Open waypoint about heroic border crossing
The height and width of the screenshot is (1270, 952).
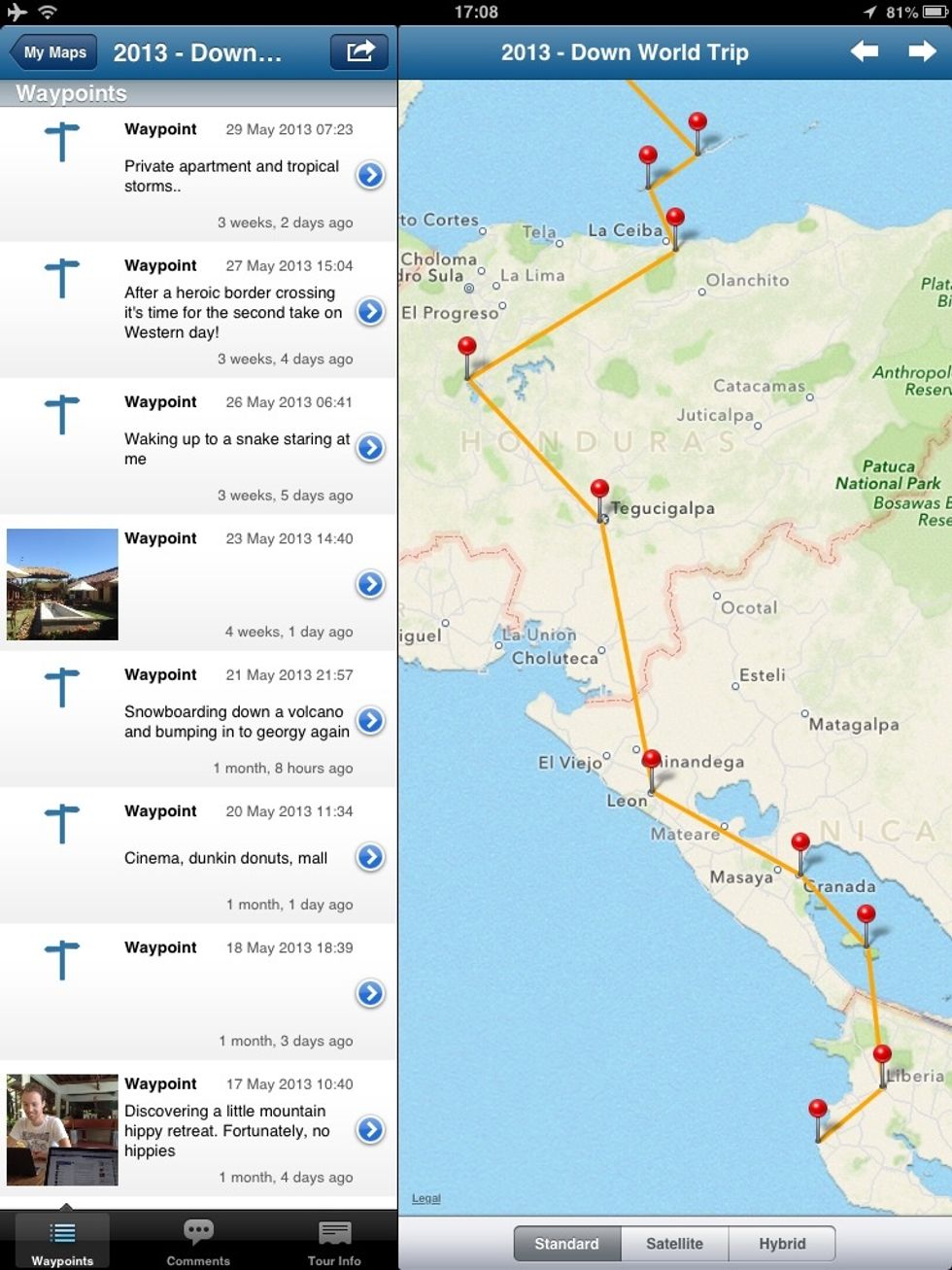click(370, 311)
